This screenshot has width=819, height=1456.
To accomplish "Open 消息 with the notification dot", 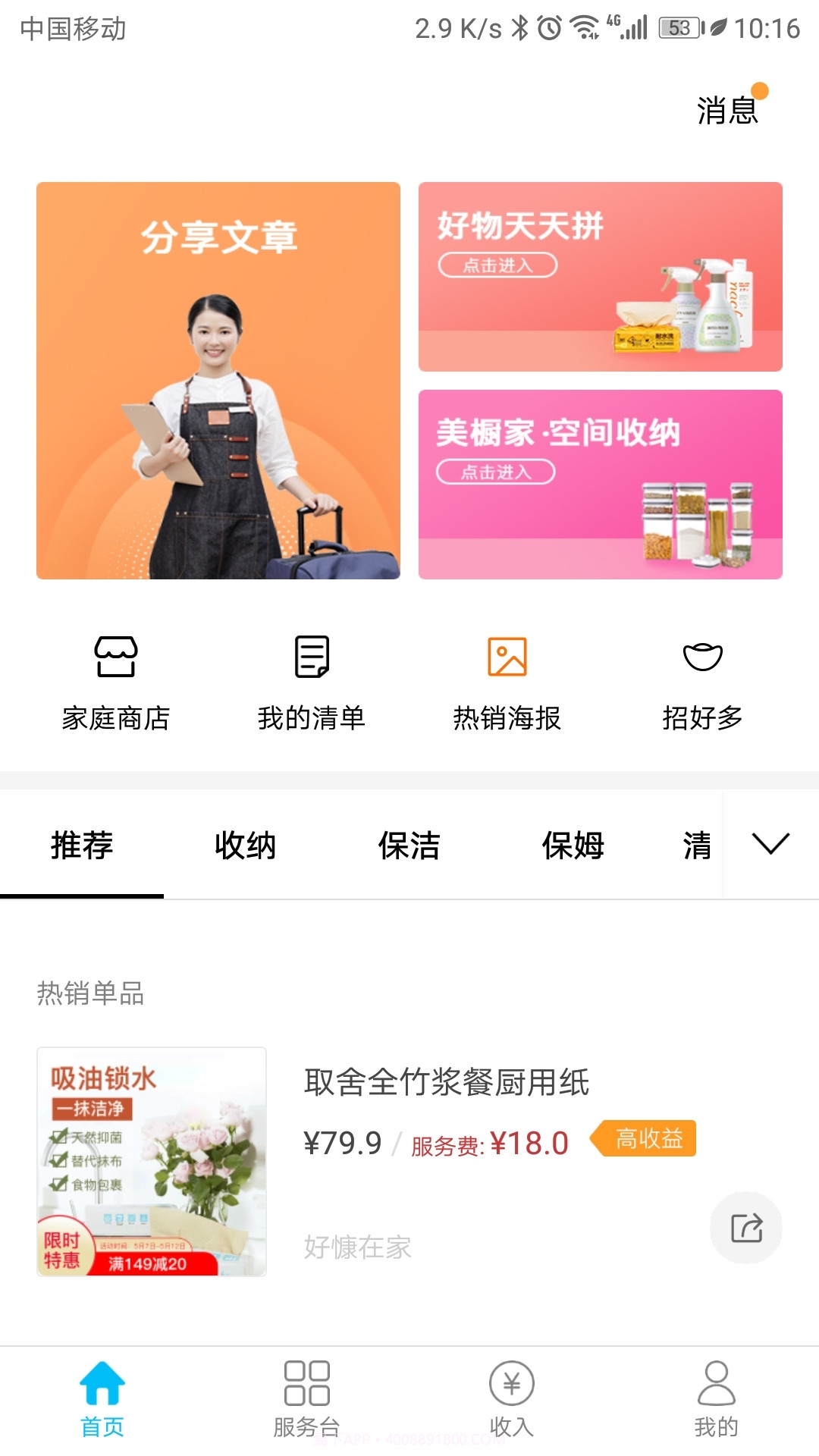I will click(x=726, y=111).
